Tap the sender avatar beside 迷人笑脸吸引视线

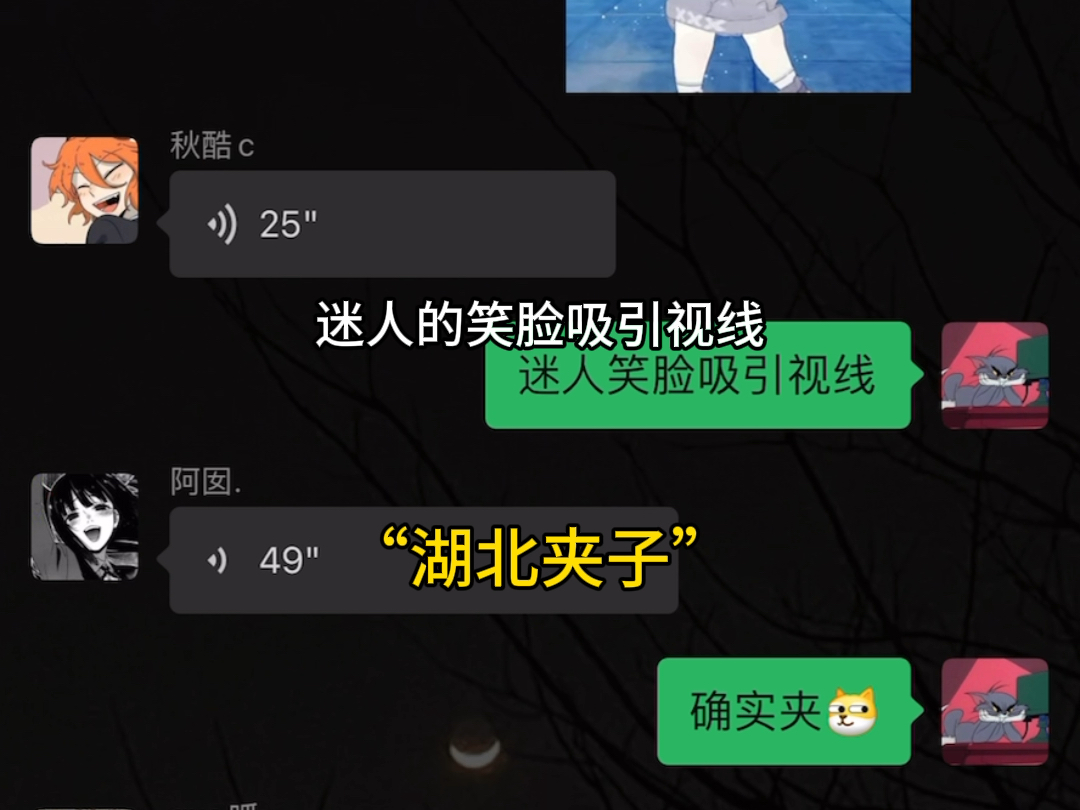995,376
